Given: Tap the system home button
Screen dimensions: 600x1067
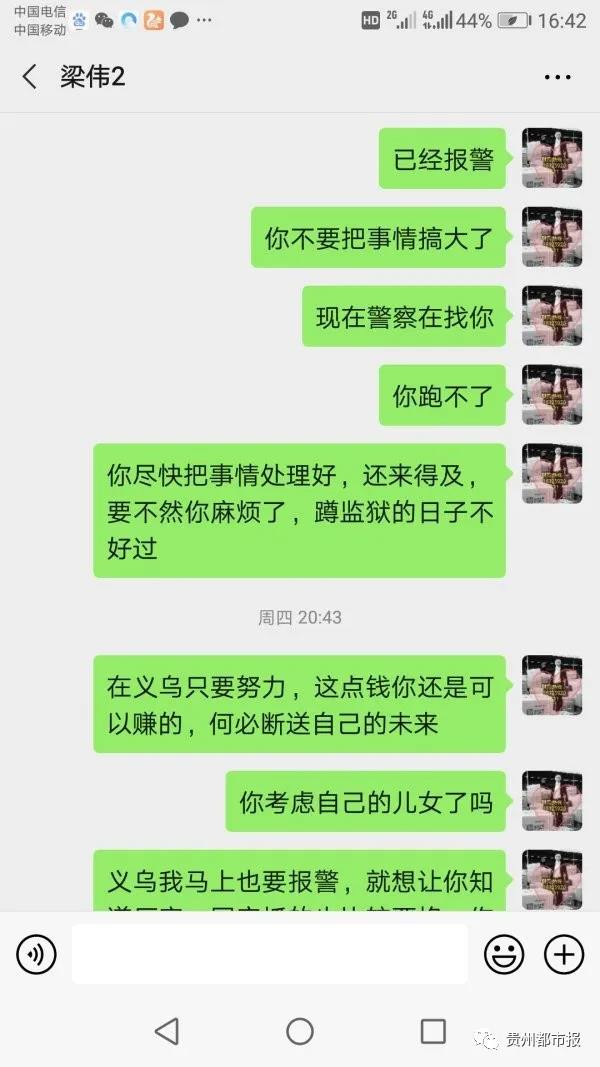Looking at the screenshot, I should pyautogui.click(x=300, y=1031).
